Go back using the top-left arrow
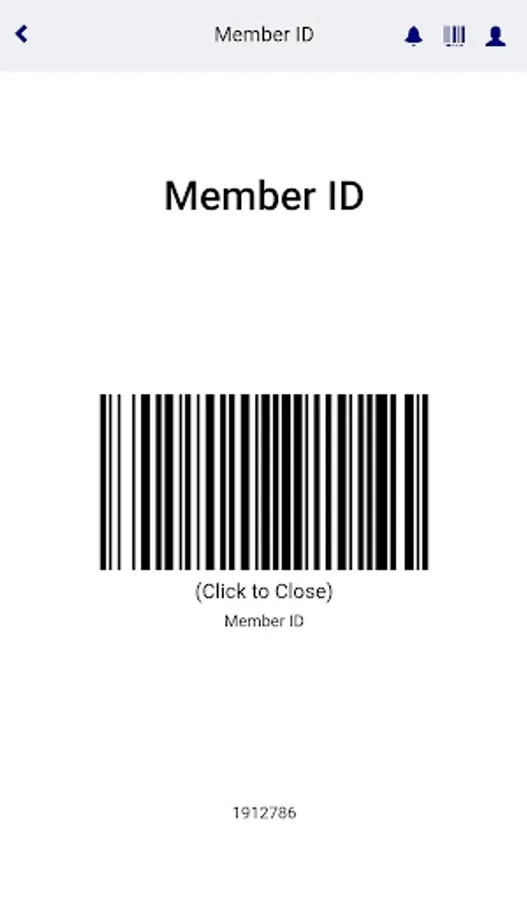 pos(22,34)
